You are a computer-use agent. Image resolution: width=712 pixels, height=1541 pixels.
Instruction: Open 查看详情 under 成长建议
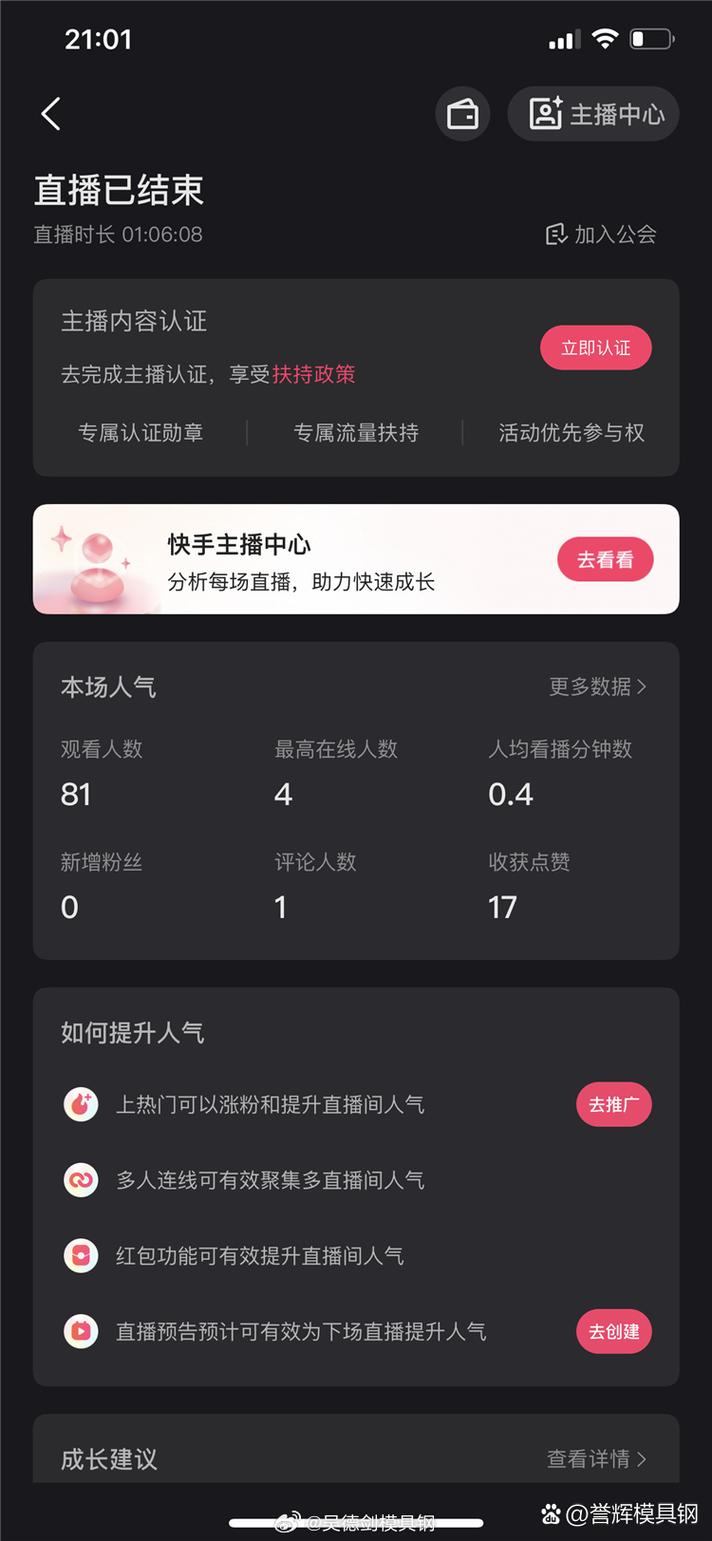[596, 1459]
